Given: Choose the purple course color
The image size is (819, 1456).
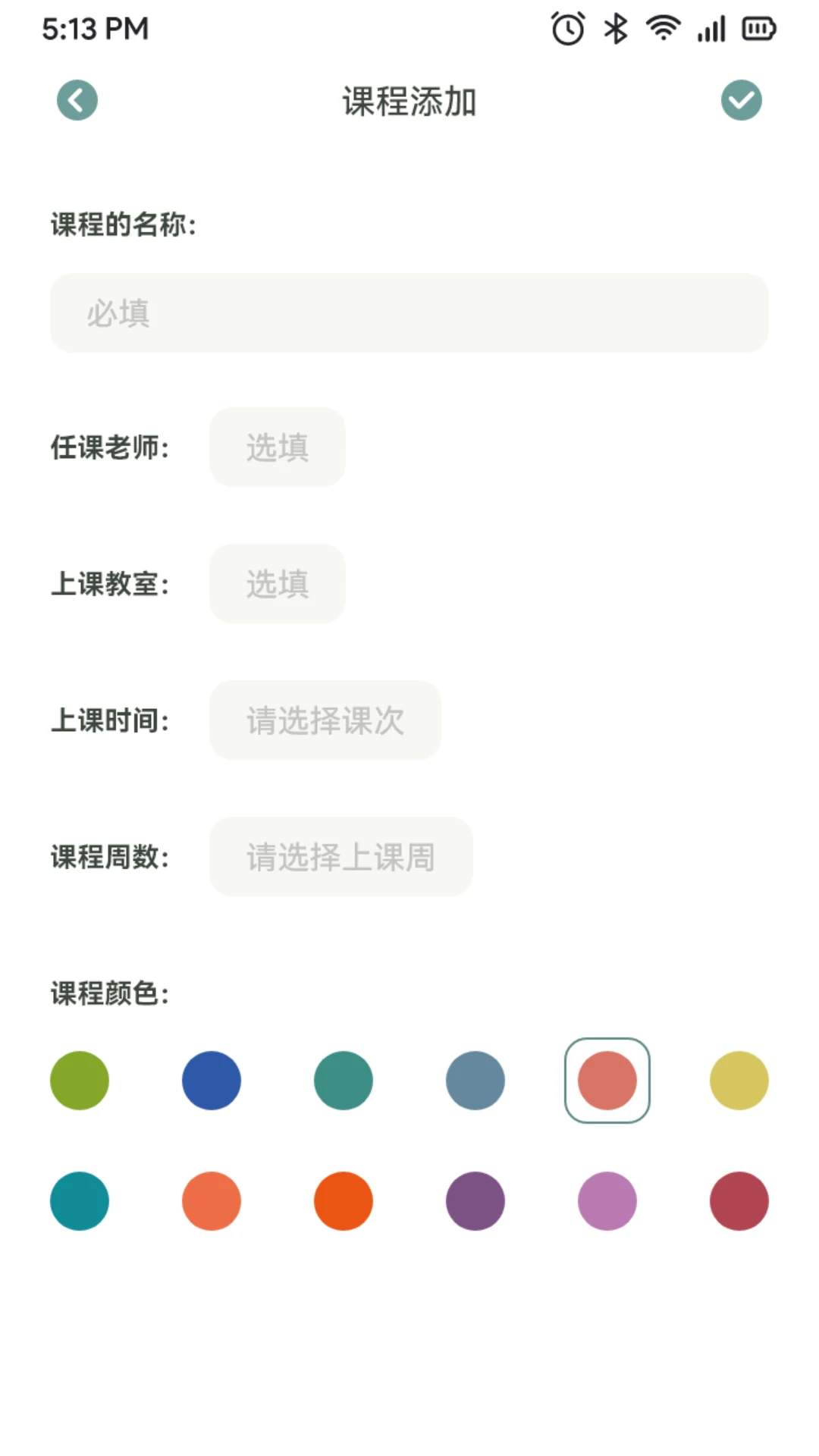Looking at the screenshot, I should (x=475, y=1200).
